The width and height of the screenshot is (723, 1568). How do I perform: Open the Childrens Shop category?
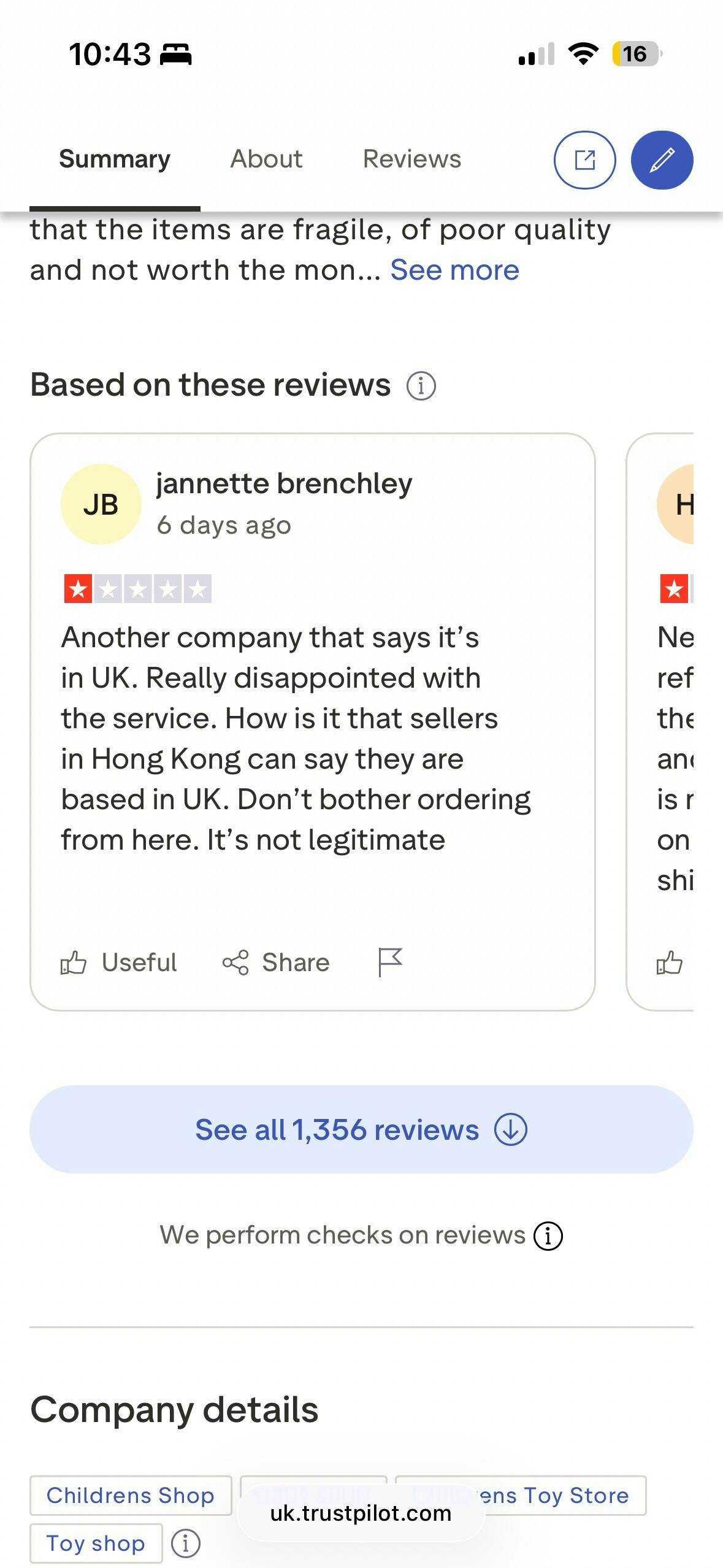[x=131, y=1496]
